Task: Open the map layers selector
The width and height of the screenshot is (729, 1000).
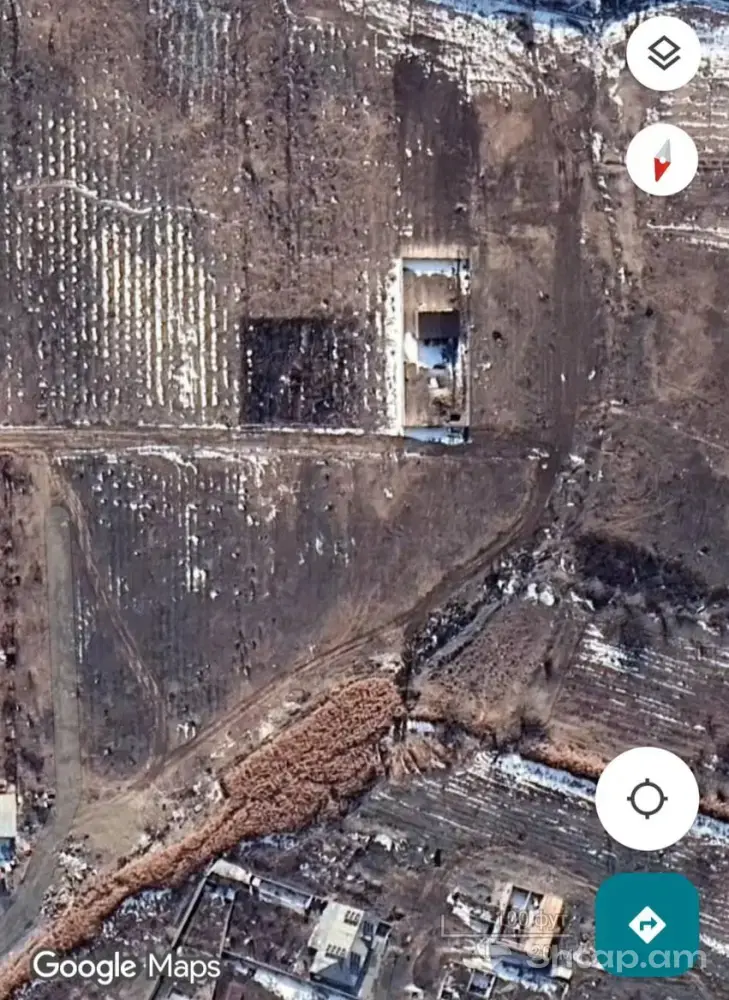Action: pos(663,53)
